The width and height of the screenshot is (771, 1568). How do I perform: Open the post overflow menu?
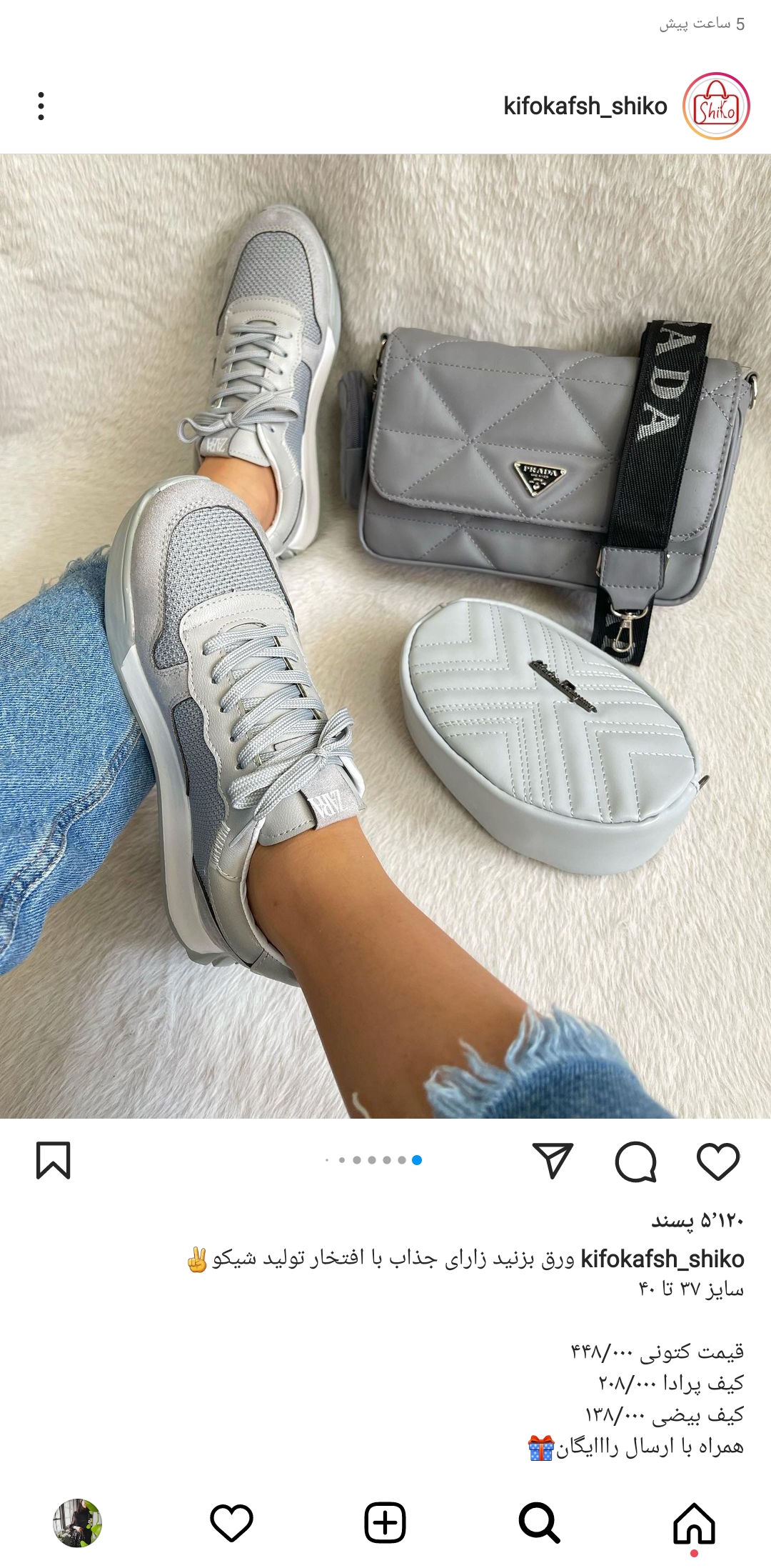(41, 106)
